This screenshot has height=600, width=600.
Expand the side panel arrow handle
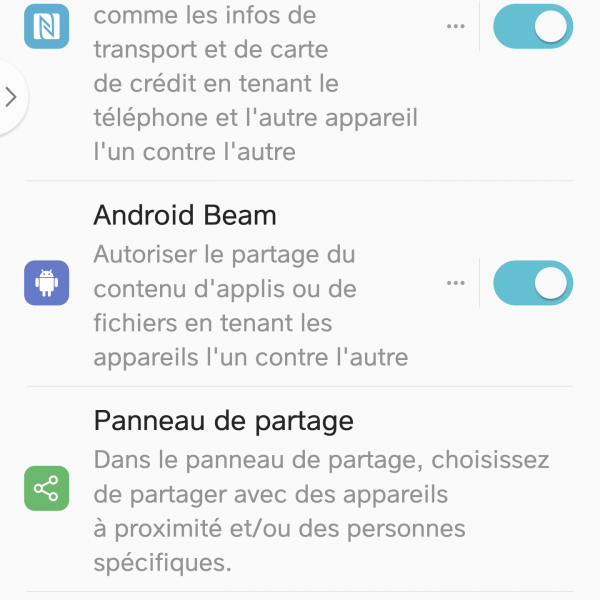pyautogui.click(x=11, y=97)
